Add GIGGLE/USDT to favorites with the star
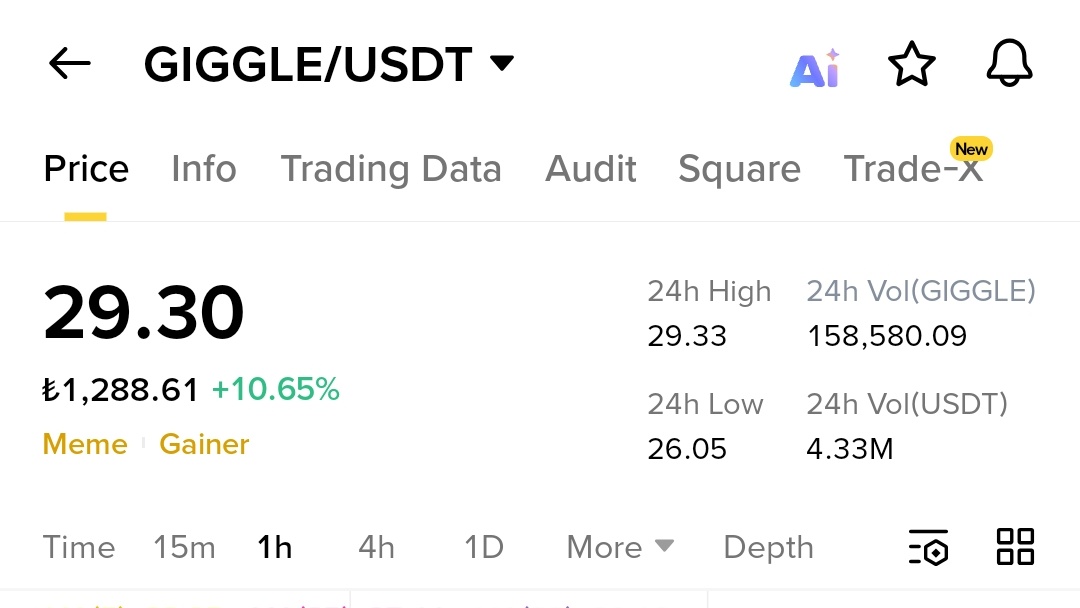 coord(911,65)
